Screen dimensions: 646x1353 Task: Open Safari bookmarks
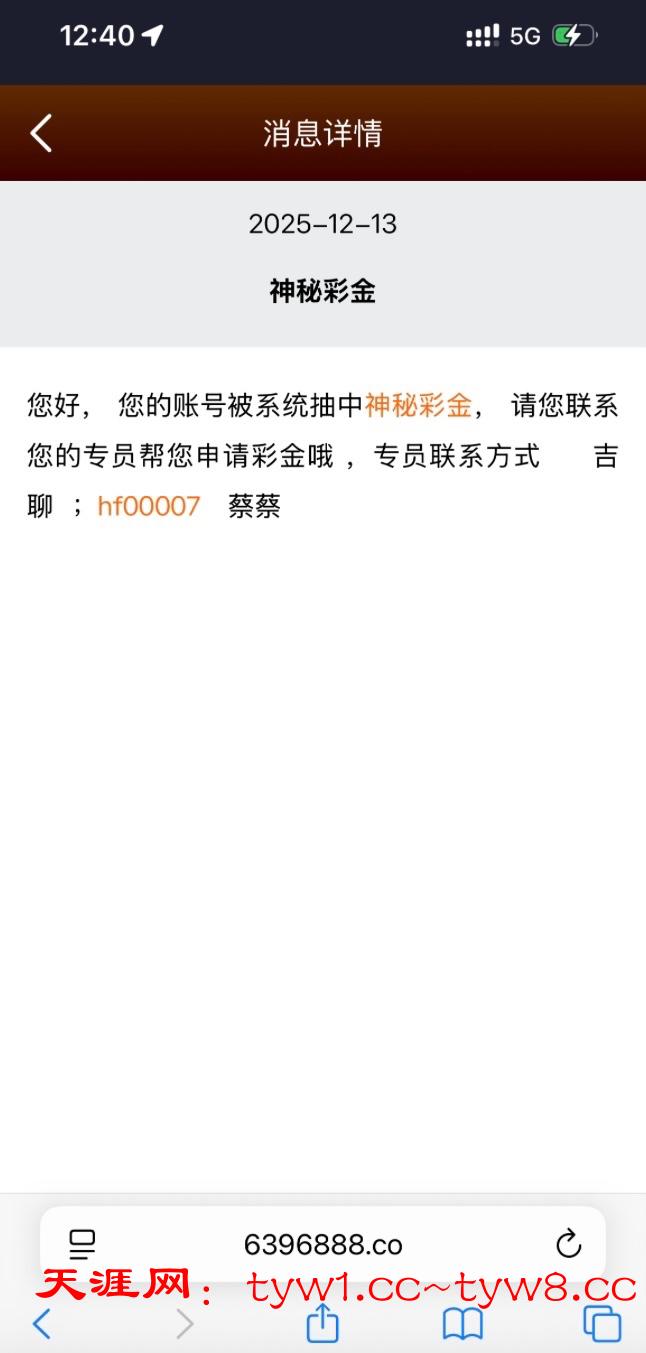click(x=463, y=1324)
